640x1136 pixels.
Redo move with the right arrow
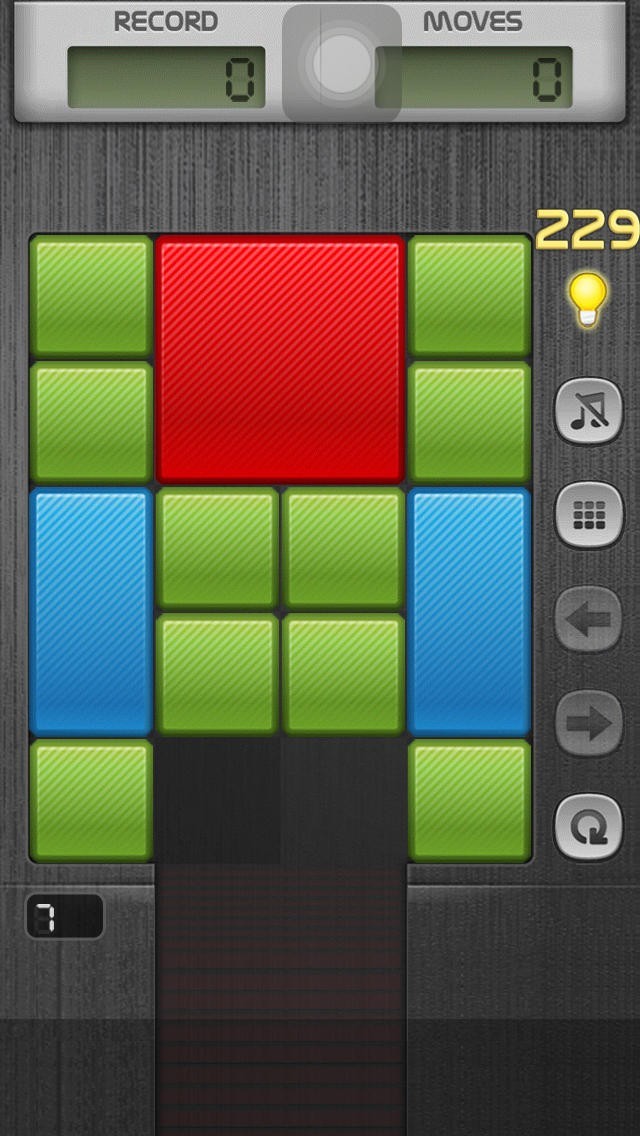589,723
